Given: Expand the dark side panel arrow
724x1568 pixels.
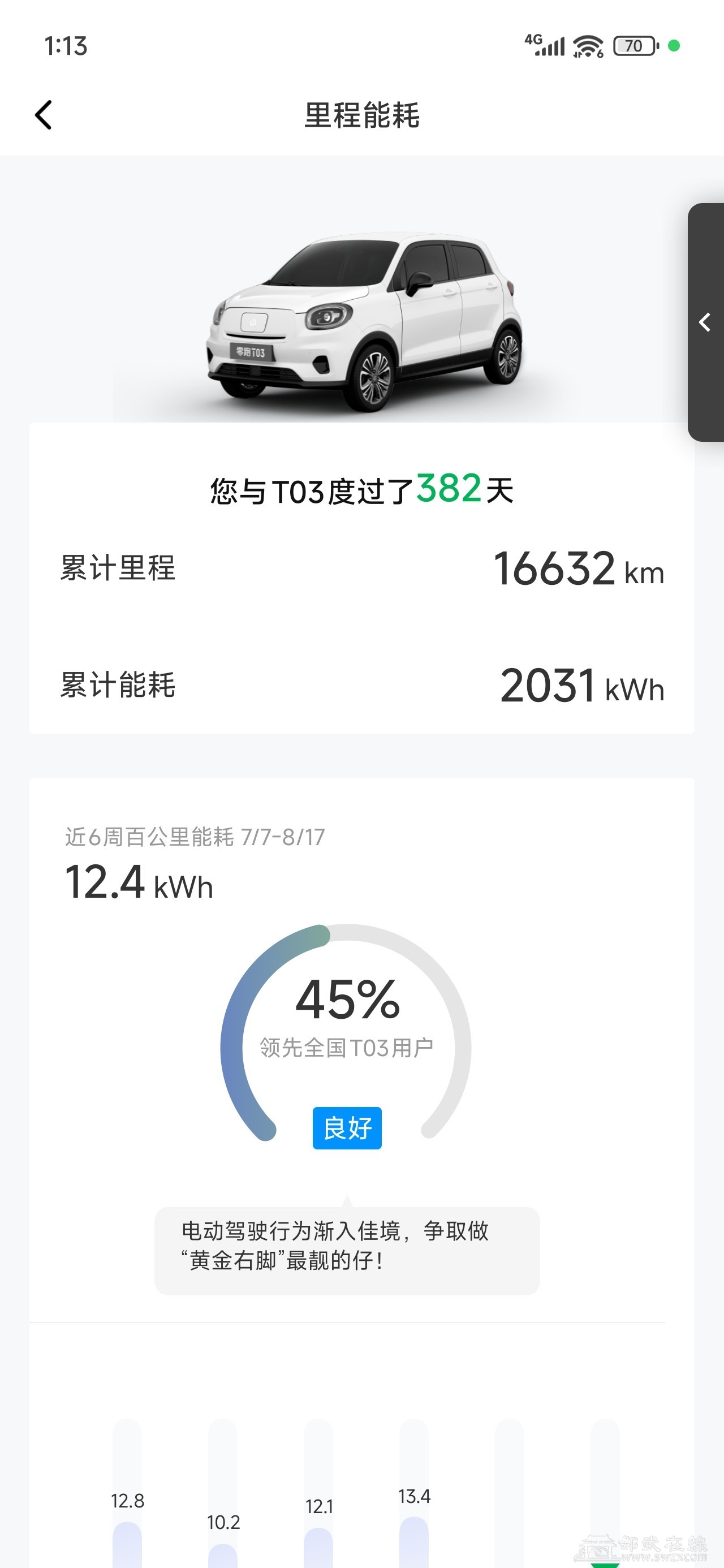Looking at the screenshot, I should coord(705,322).
